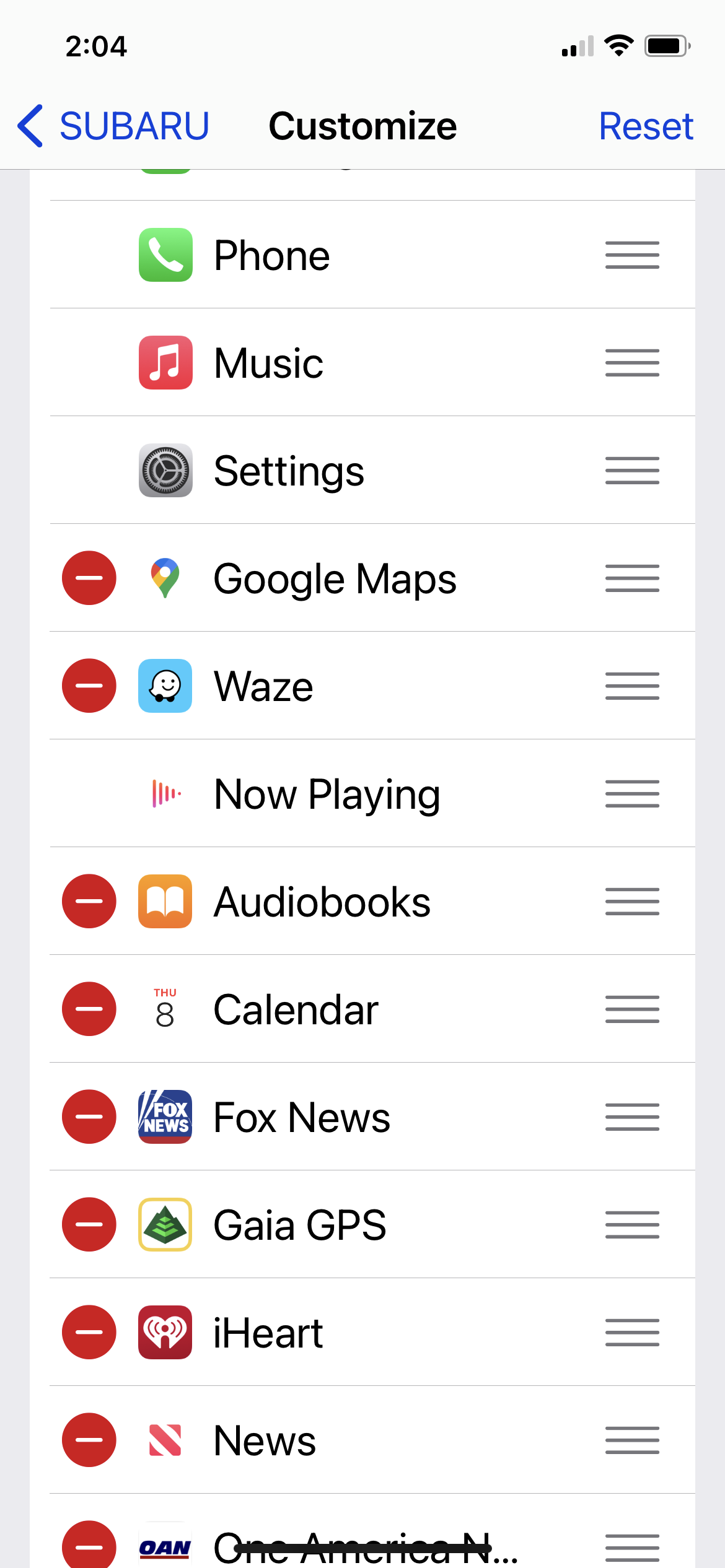Remove Google Maps from CarPlay
This screenshot has height=1568, width=725.
(89, 577)
